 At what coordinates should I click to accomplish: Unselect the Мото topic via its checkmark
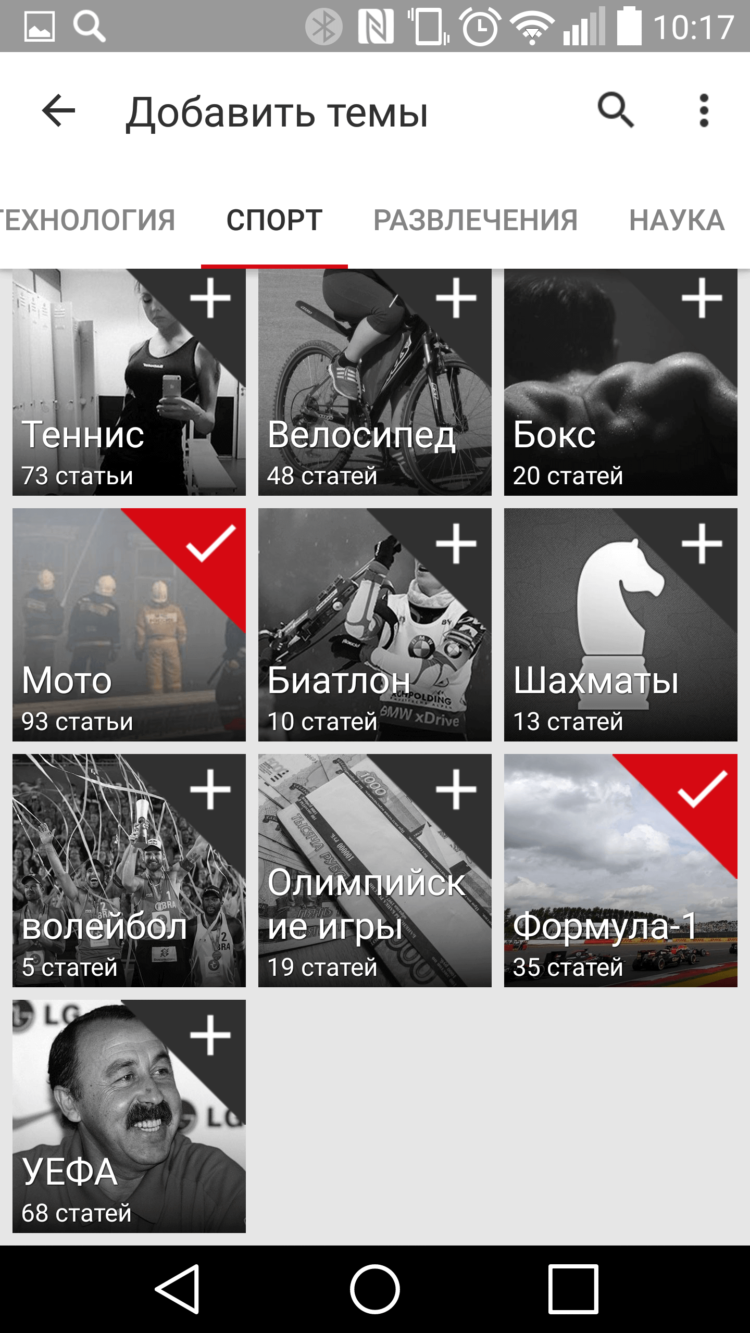coord(210,543)
